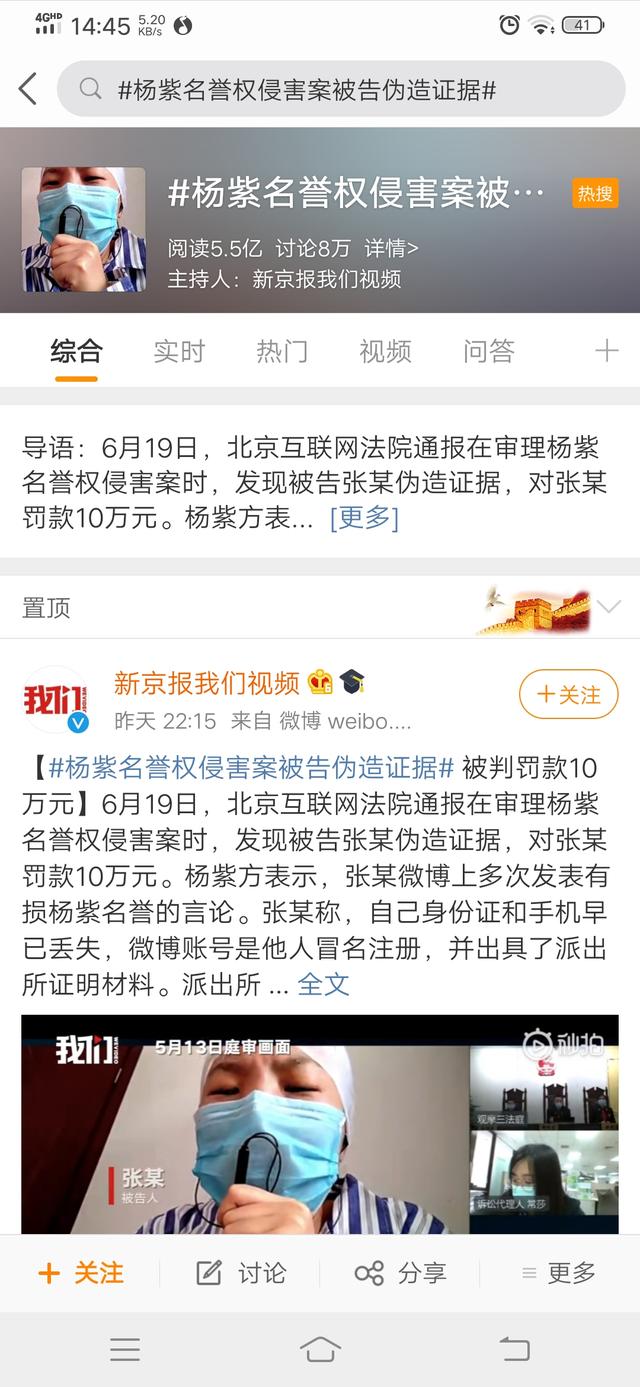Expand the pinned post dropdown chevron
640x1387 pixels.
tap(608, 606)
